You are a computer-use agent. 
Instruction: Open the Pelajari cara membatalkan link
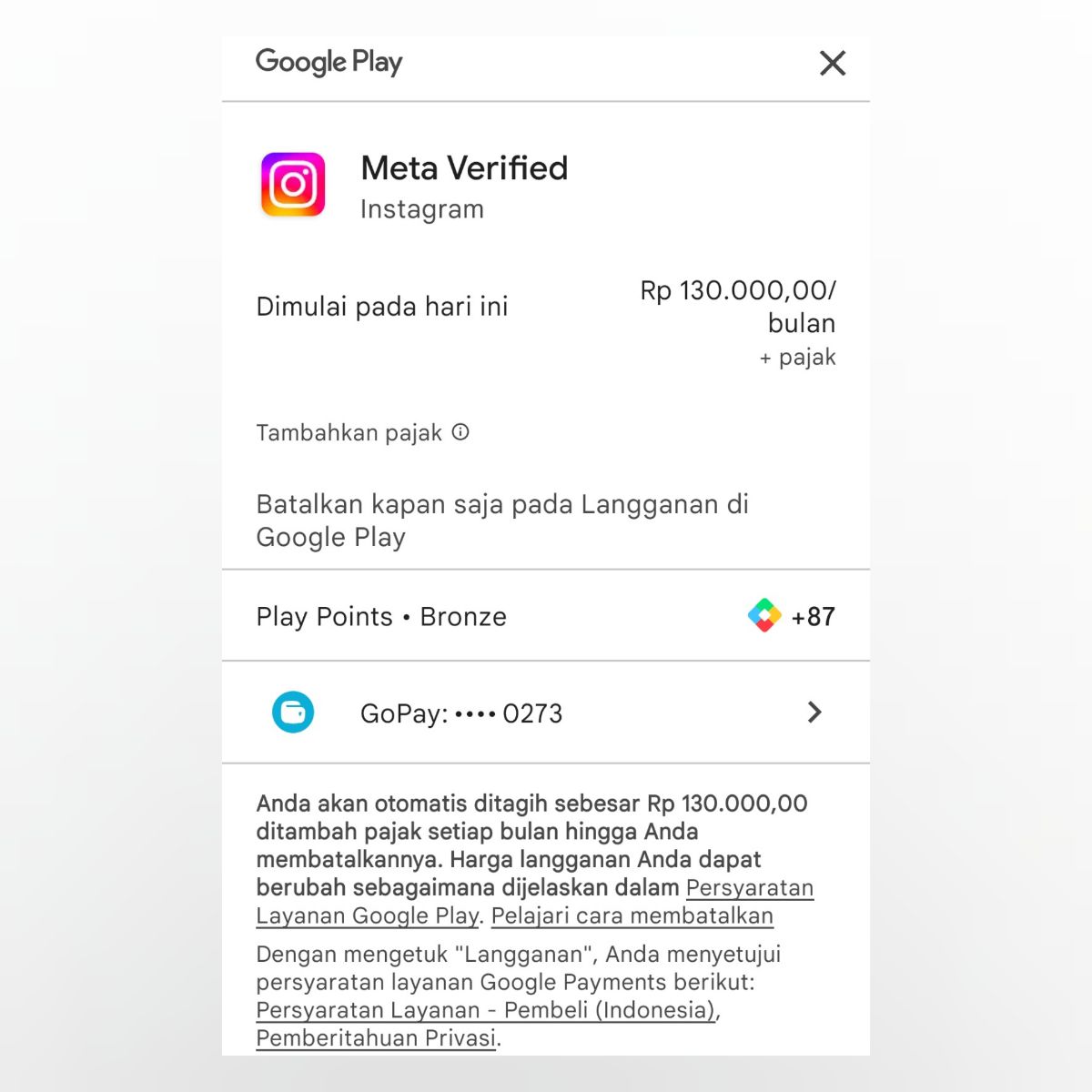(x=632, y=915)
